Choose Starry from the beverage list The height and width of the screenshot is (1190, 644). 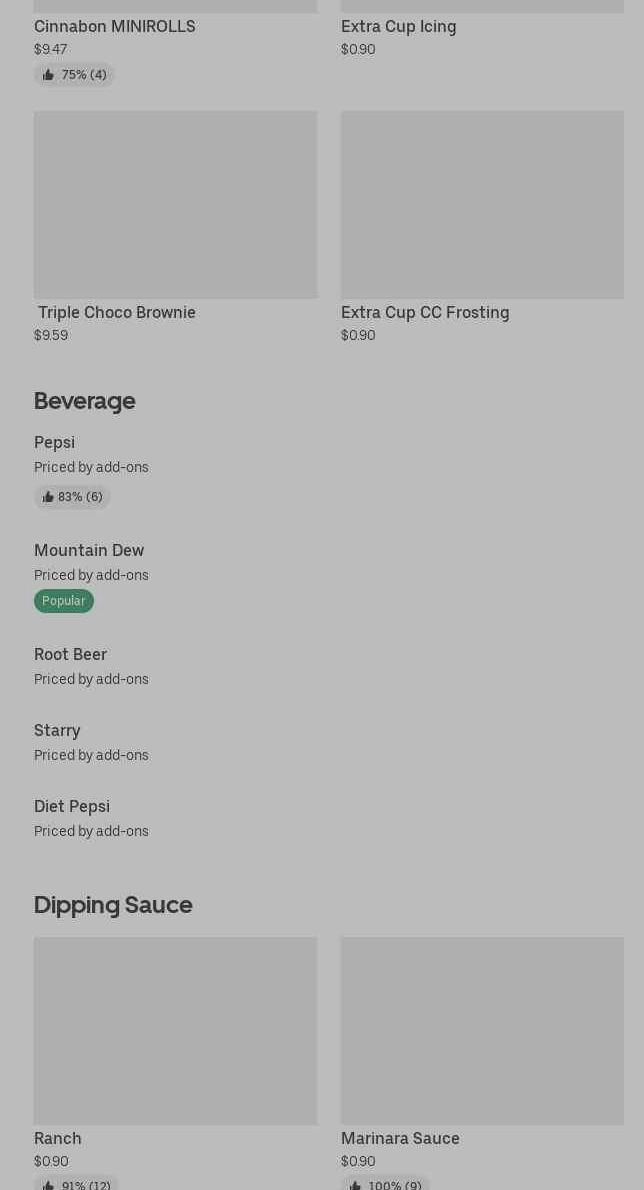57,731
